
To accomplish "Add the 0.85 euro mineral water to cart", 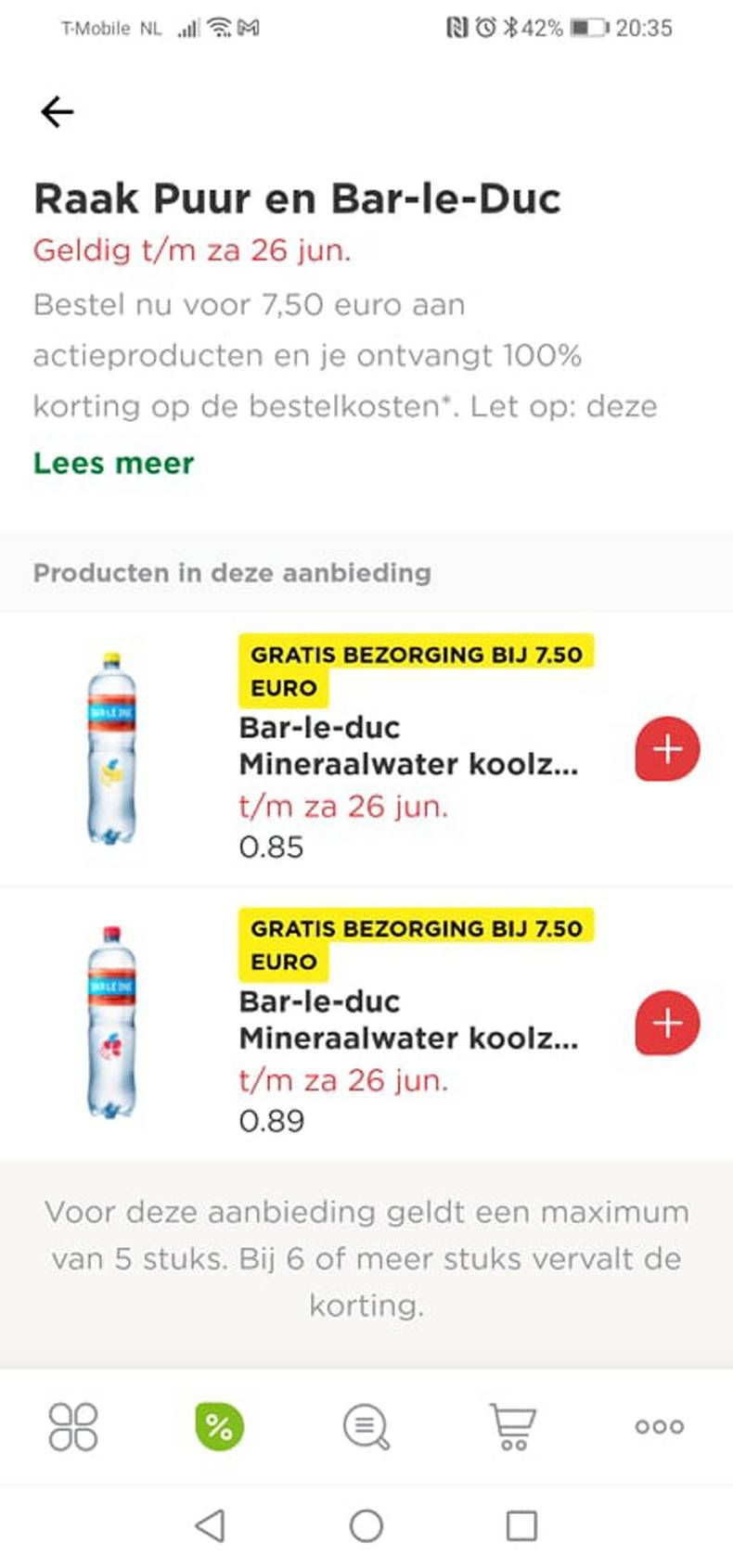I will tap(664, 749).
